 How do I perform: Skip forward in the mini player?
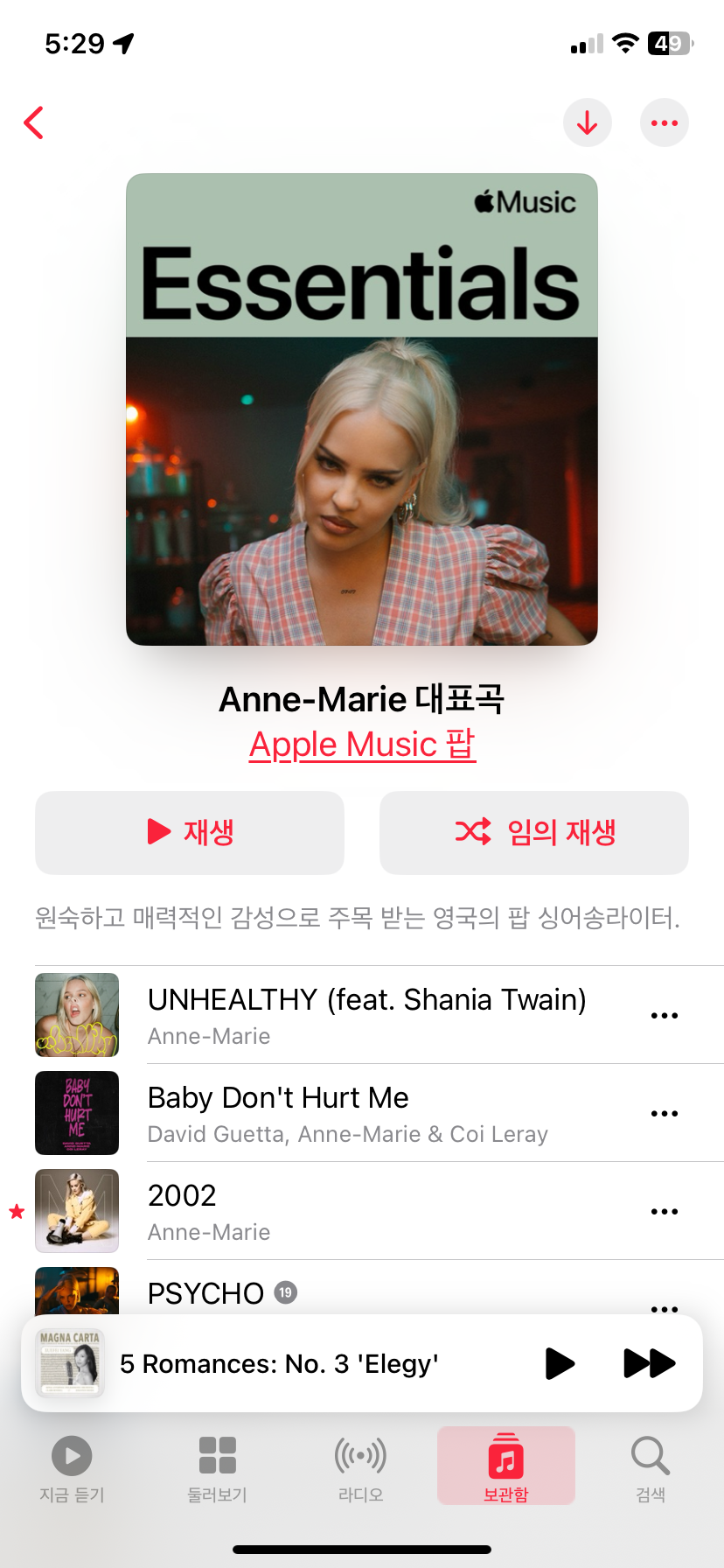(x=649, y=1363)
